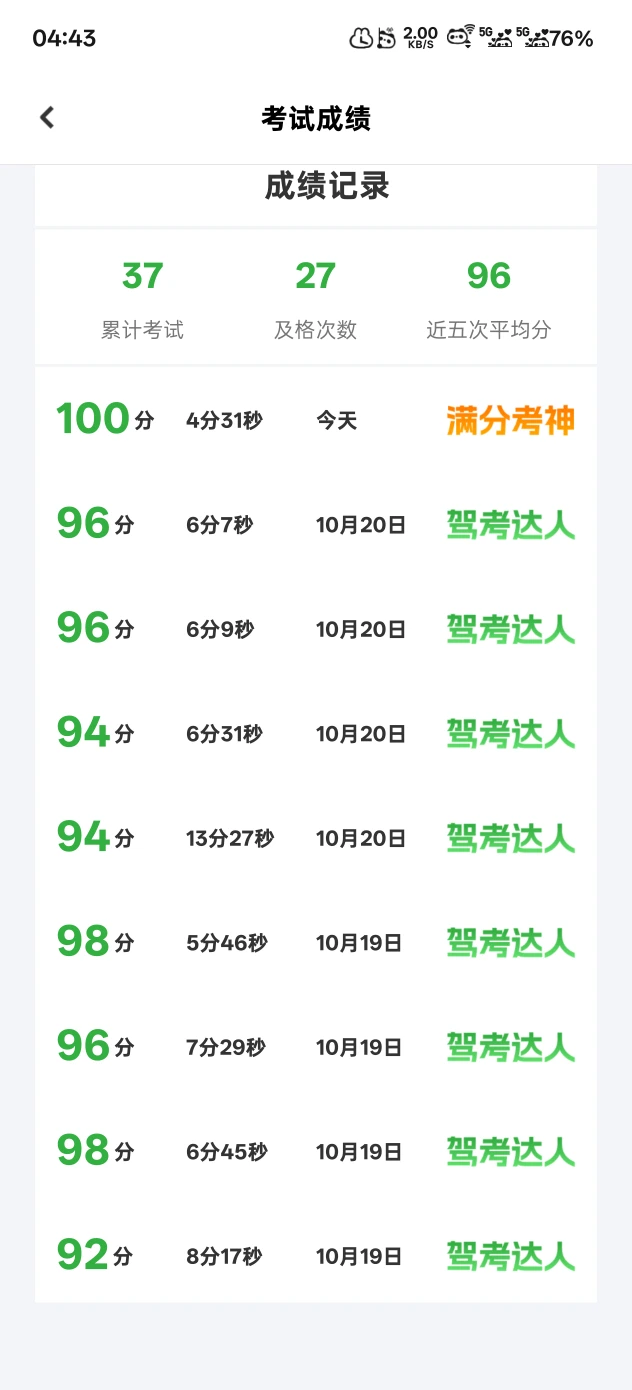This screenshot has height=1390, width=632.
Task: Open the 100分 exam record from today
Action: coord(315,420)
